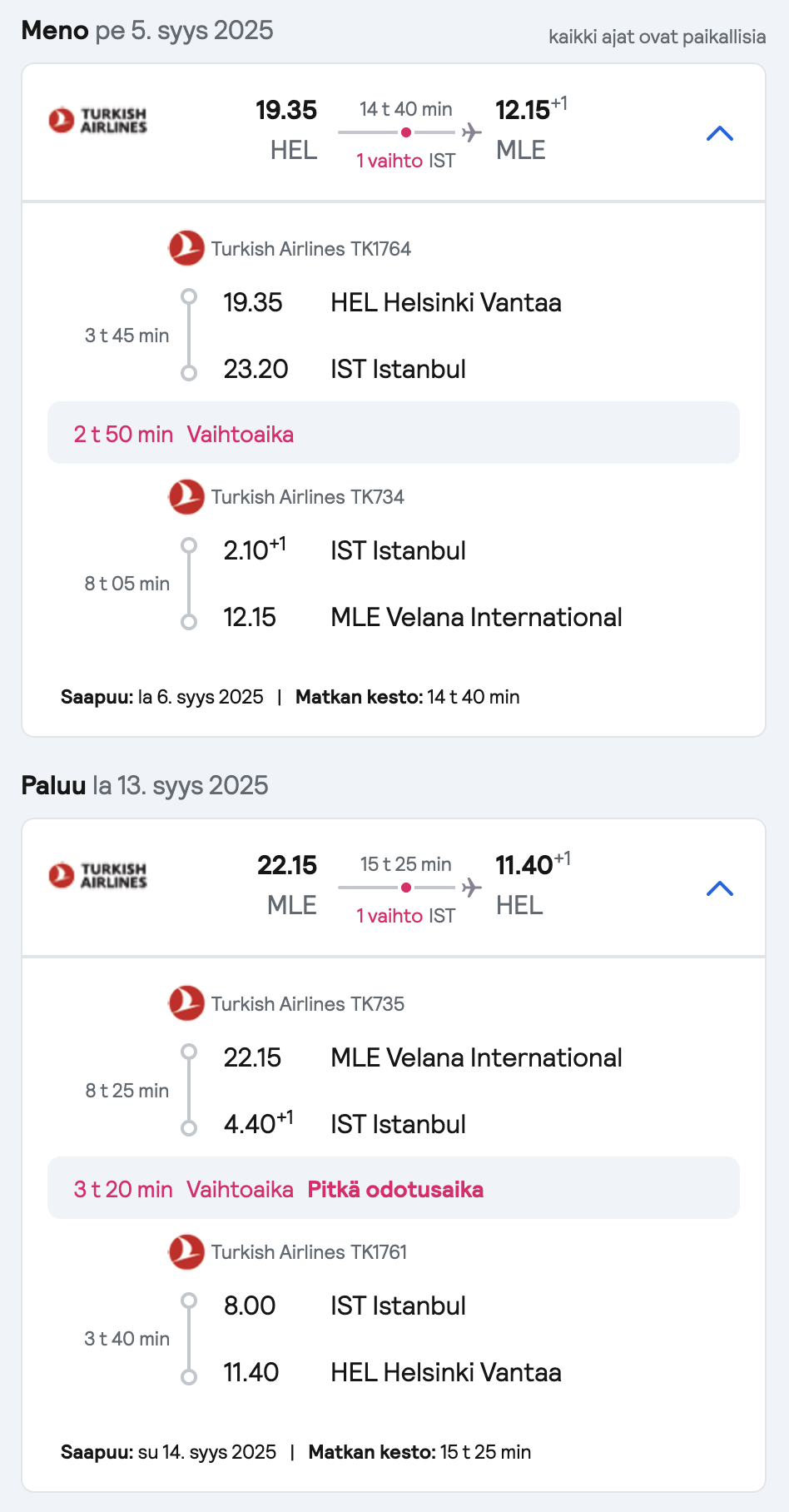Image resolution: width=789 pixels, height=1512 pixels.
Task: Collapse the outbound HEL to MLE flight details
Action: point(720,133)
